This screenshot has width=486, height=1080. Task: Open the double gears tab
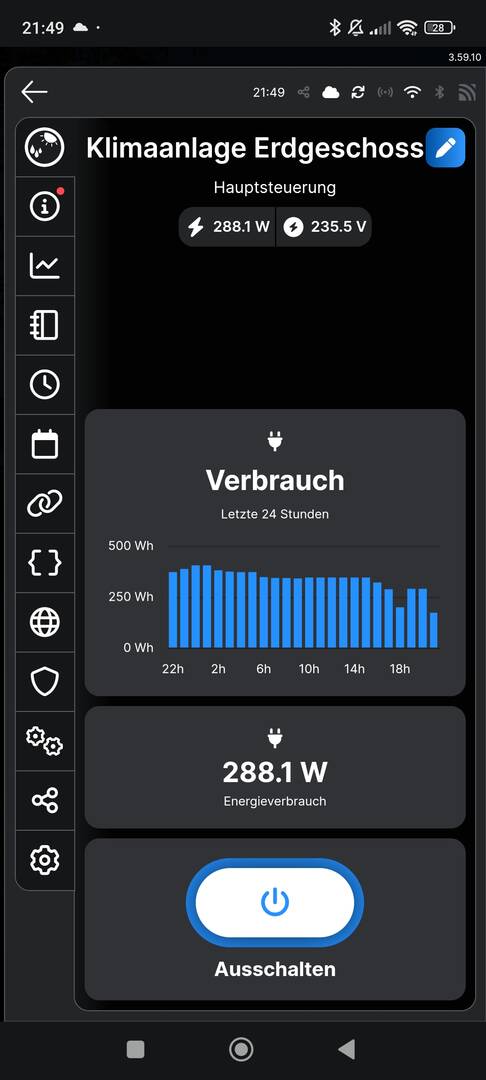click(45, 741)
